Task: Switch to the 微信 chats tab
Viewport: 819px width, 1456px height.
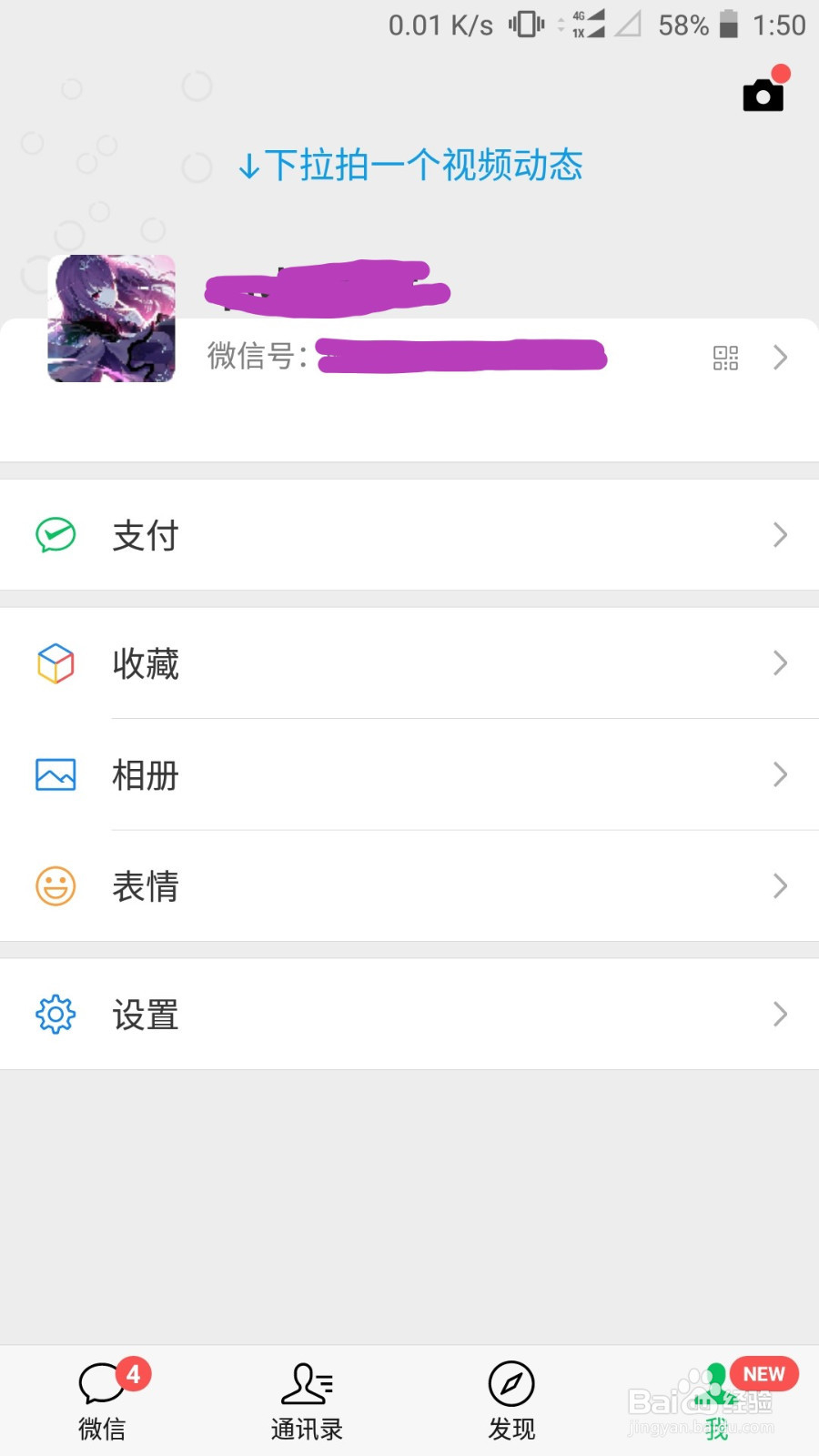Action: [102, 1400]
